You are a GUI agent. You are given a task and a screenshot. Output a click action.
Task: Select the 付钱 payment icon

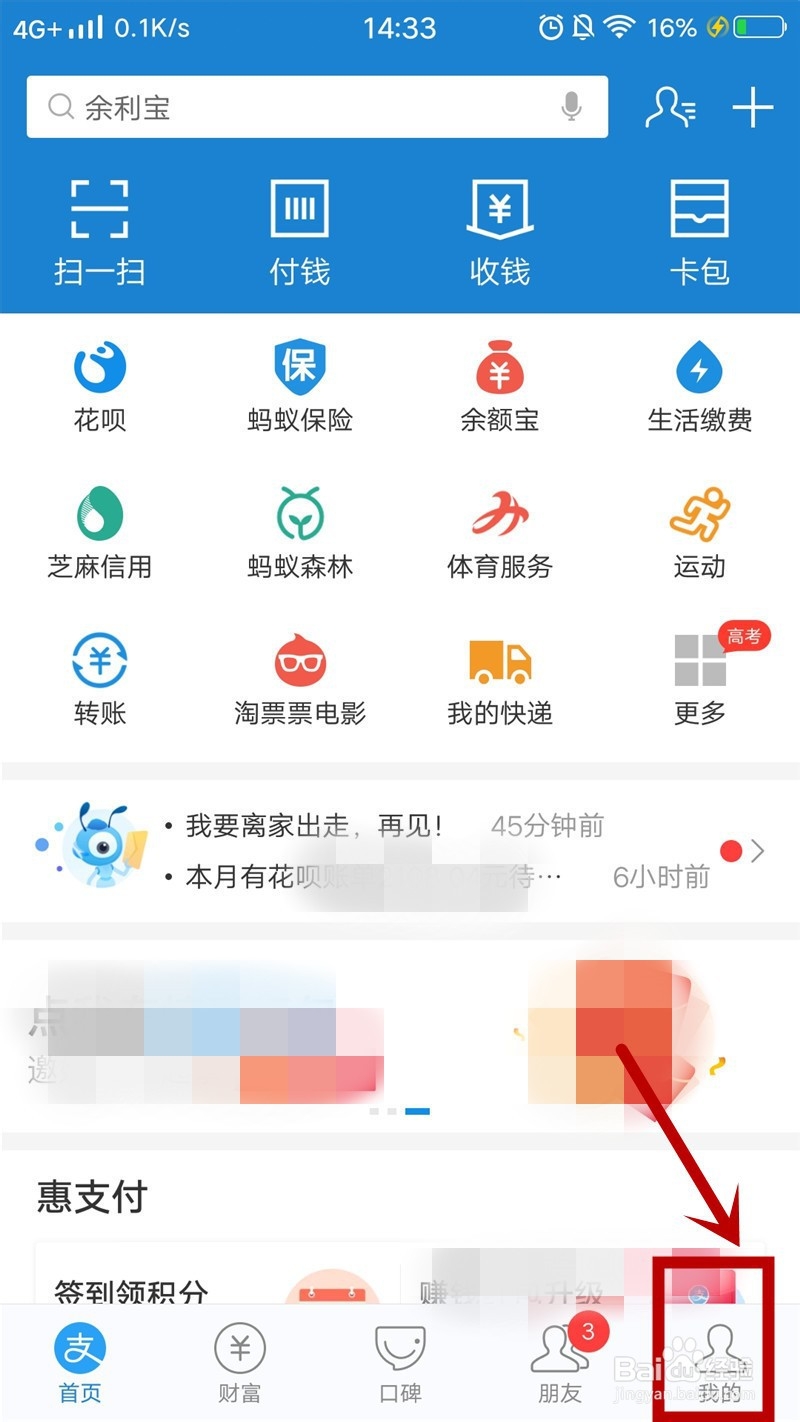pyautogui.click(x=298, y=228)
